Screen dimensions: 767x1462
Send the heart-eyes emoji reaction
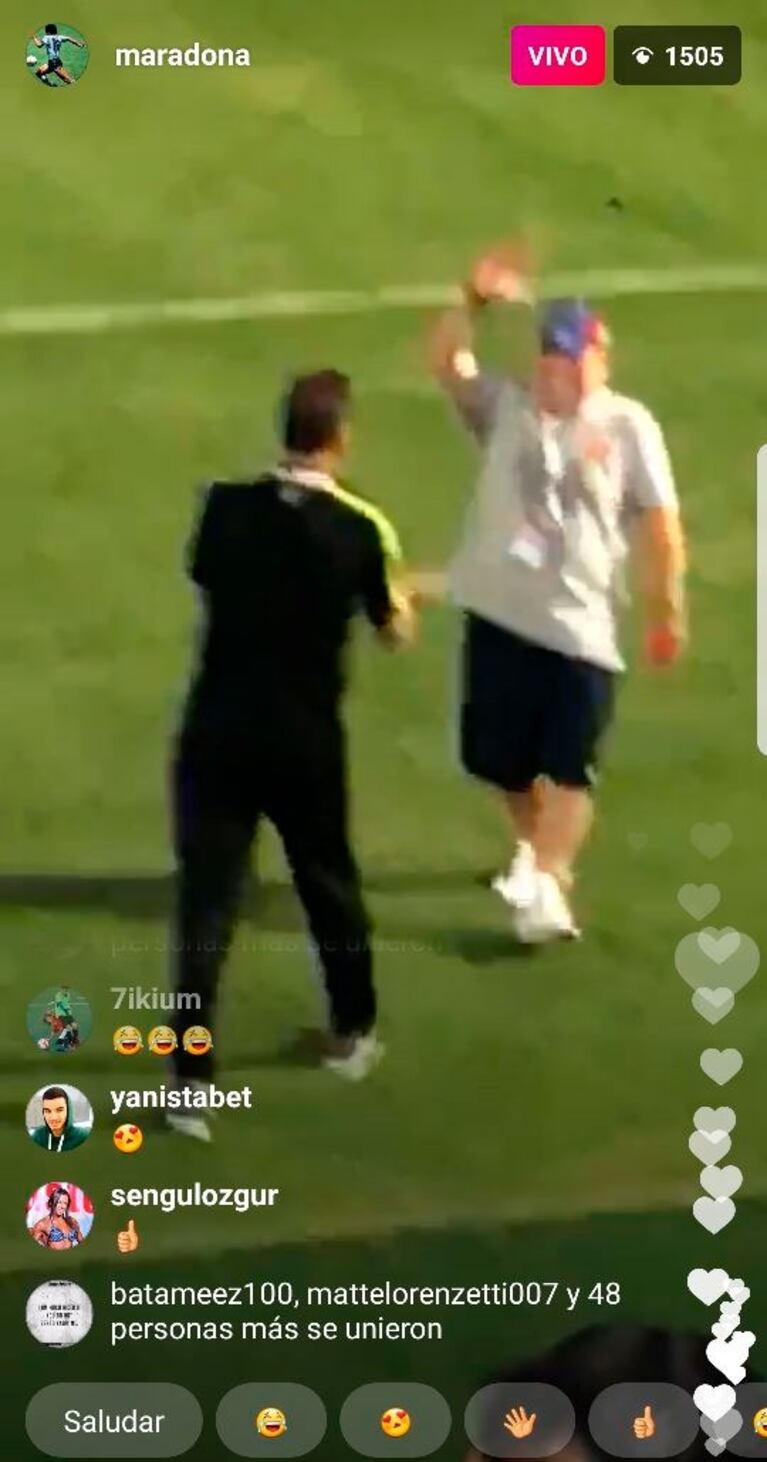pyautogui.click(x=395, y=1421)
